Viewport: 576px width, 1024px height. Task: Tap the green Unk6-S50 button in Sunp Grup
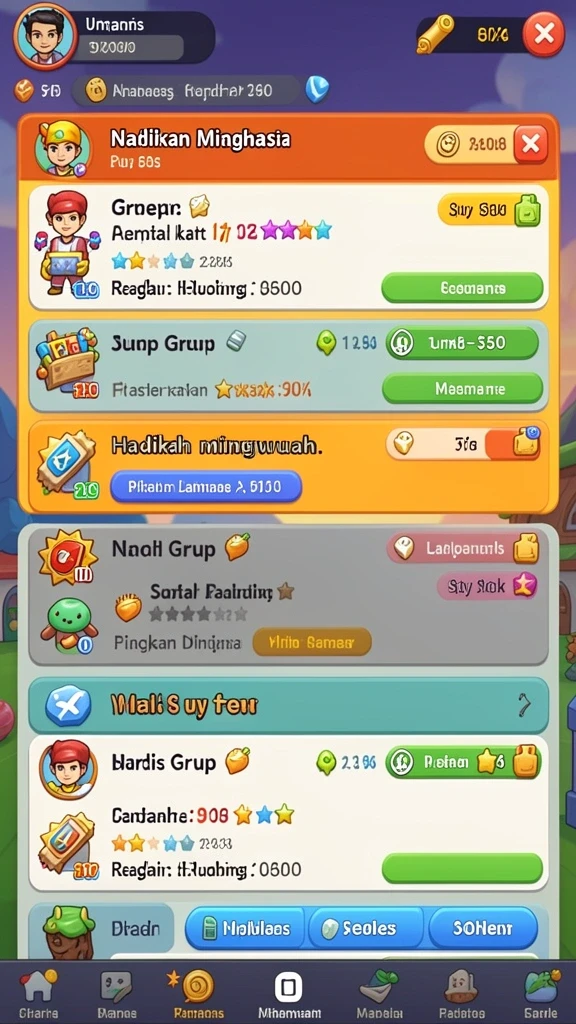[x=462, y=343]
